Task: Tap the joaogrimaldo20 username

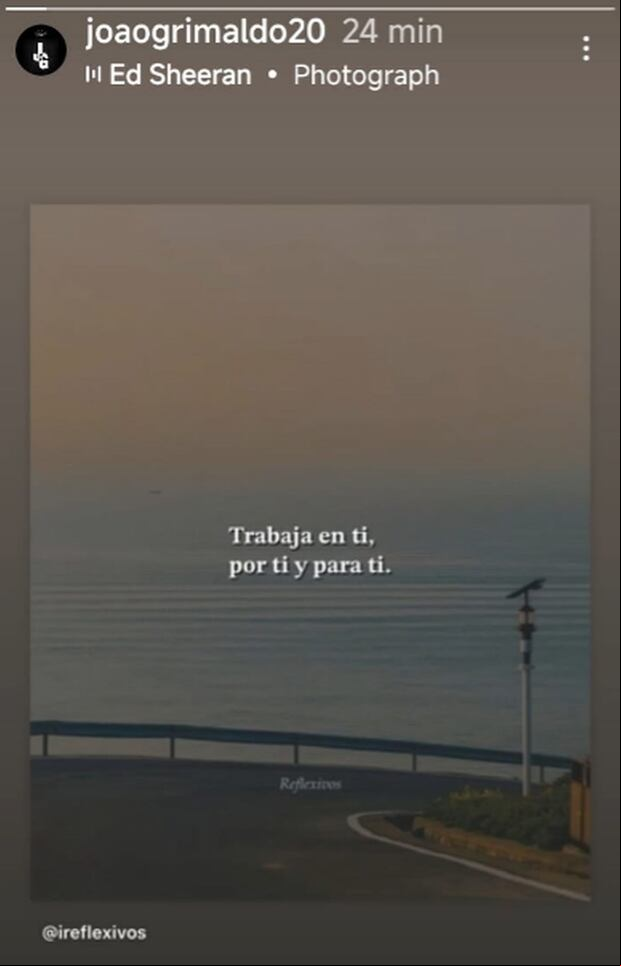Action: tap(205, 32)
